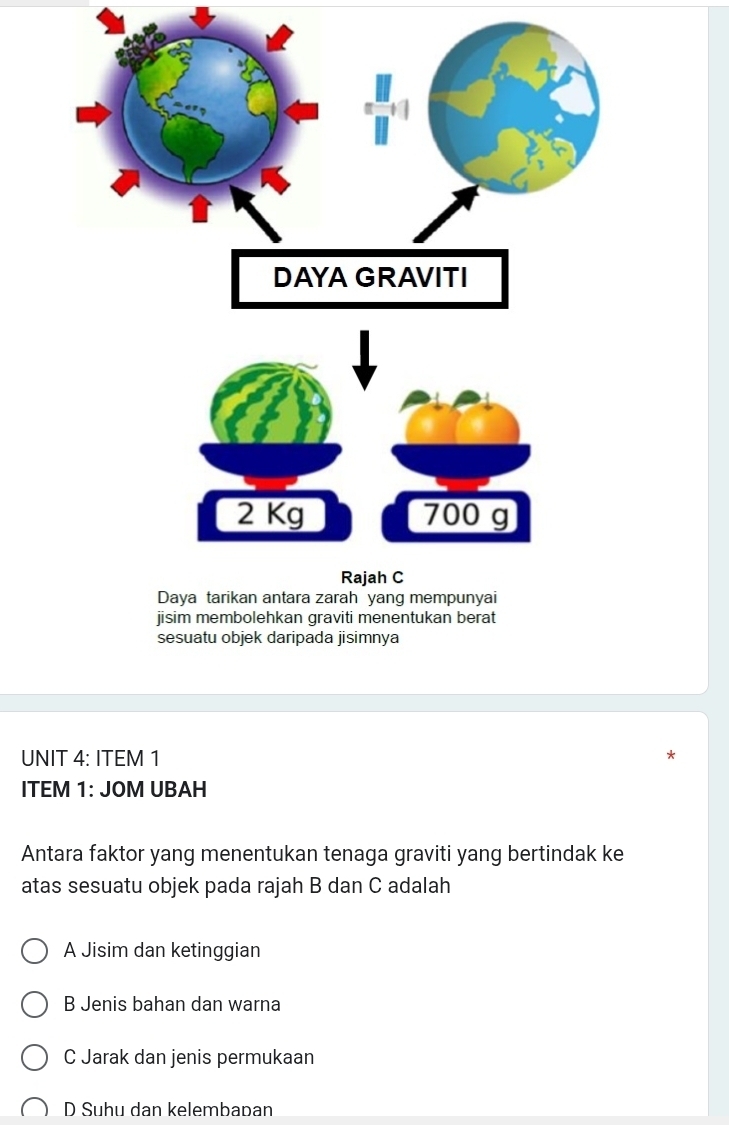729x1125 pixels.
Task: Choose option B Jenis bahan dan warna
Action: pyautogui.click(x=35, y=1004)
